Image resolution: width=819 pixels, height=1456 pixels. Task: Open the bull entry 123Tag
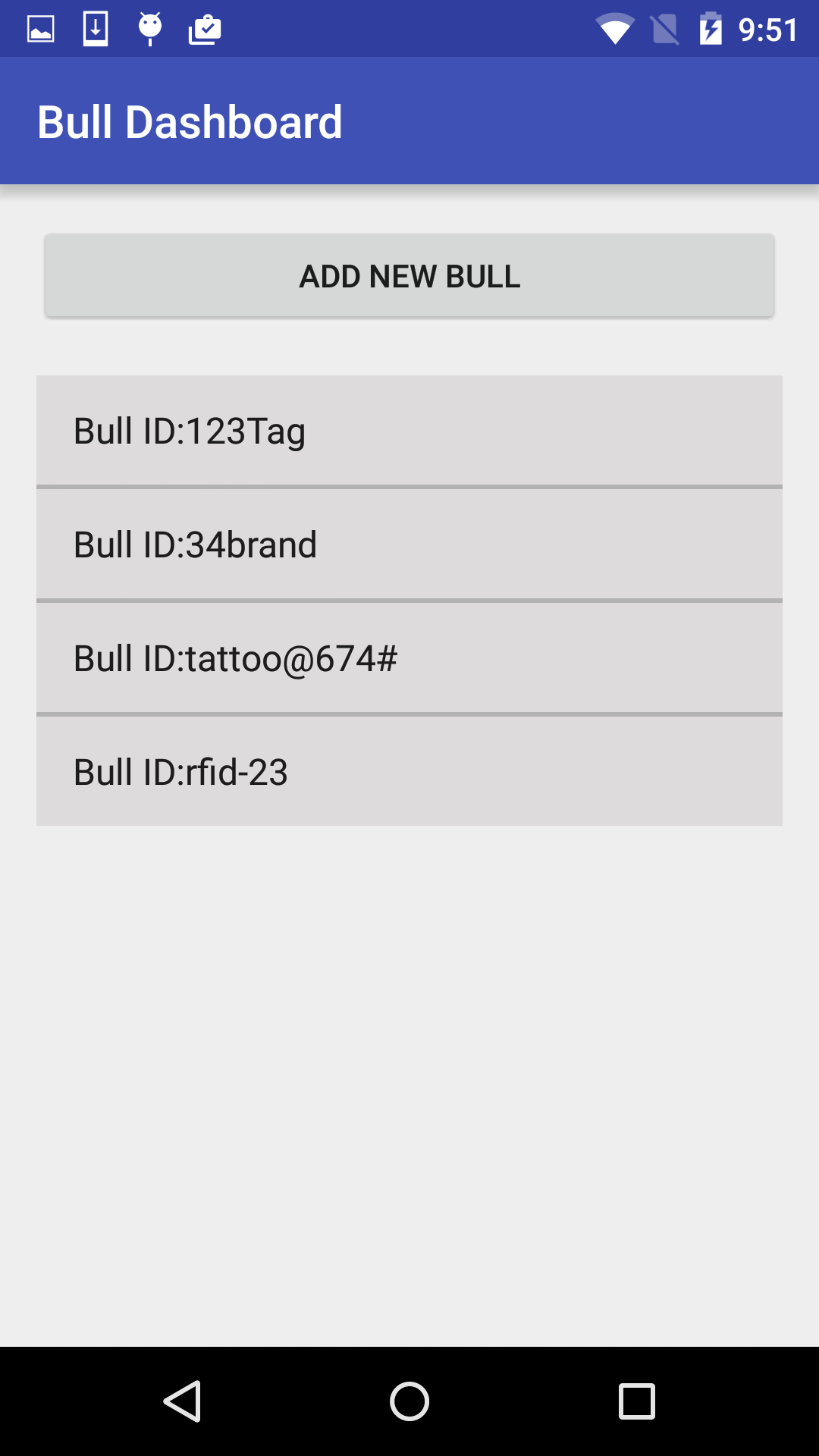point(409,431)
